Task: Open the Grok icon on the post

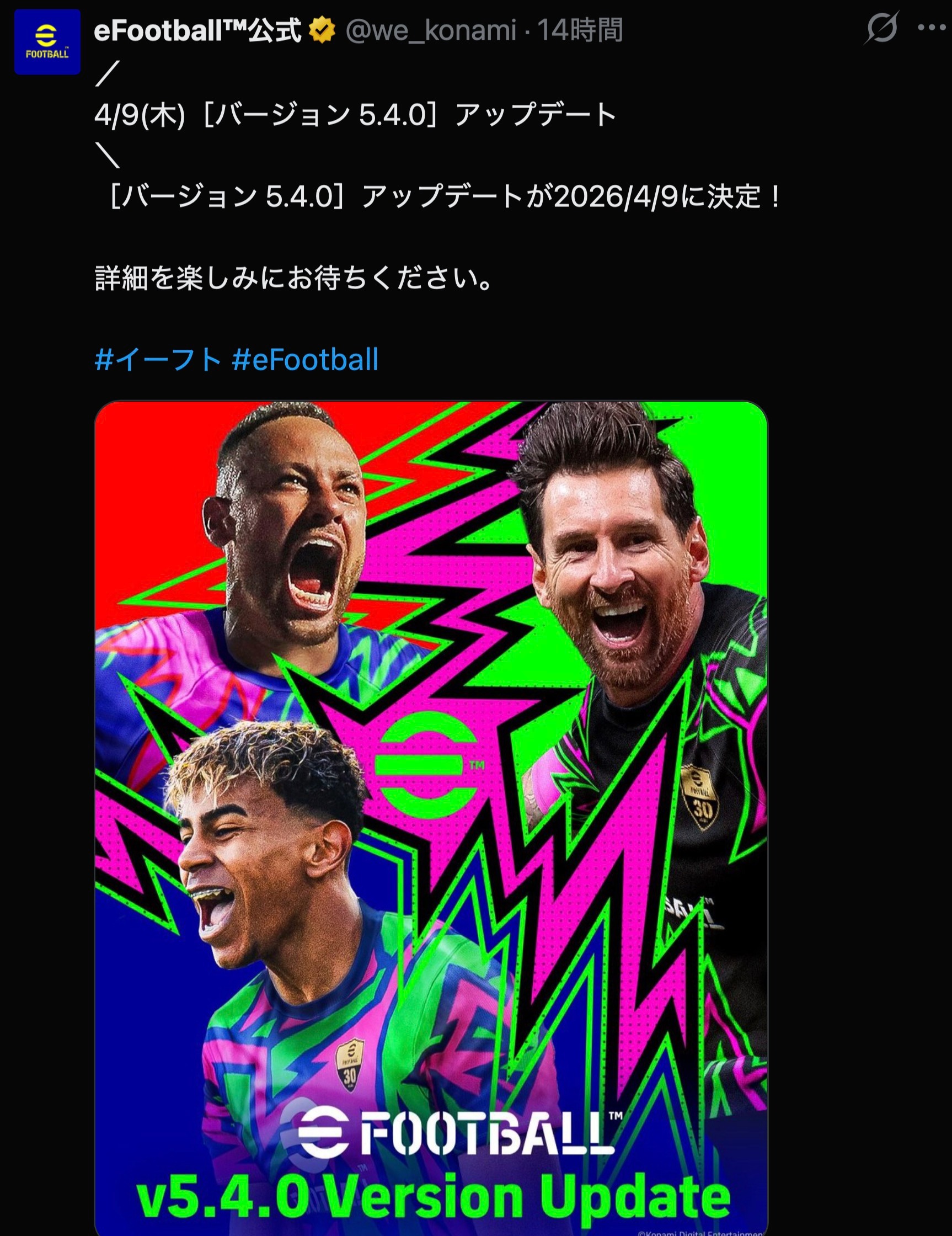Action: tap(881, 28)
